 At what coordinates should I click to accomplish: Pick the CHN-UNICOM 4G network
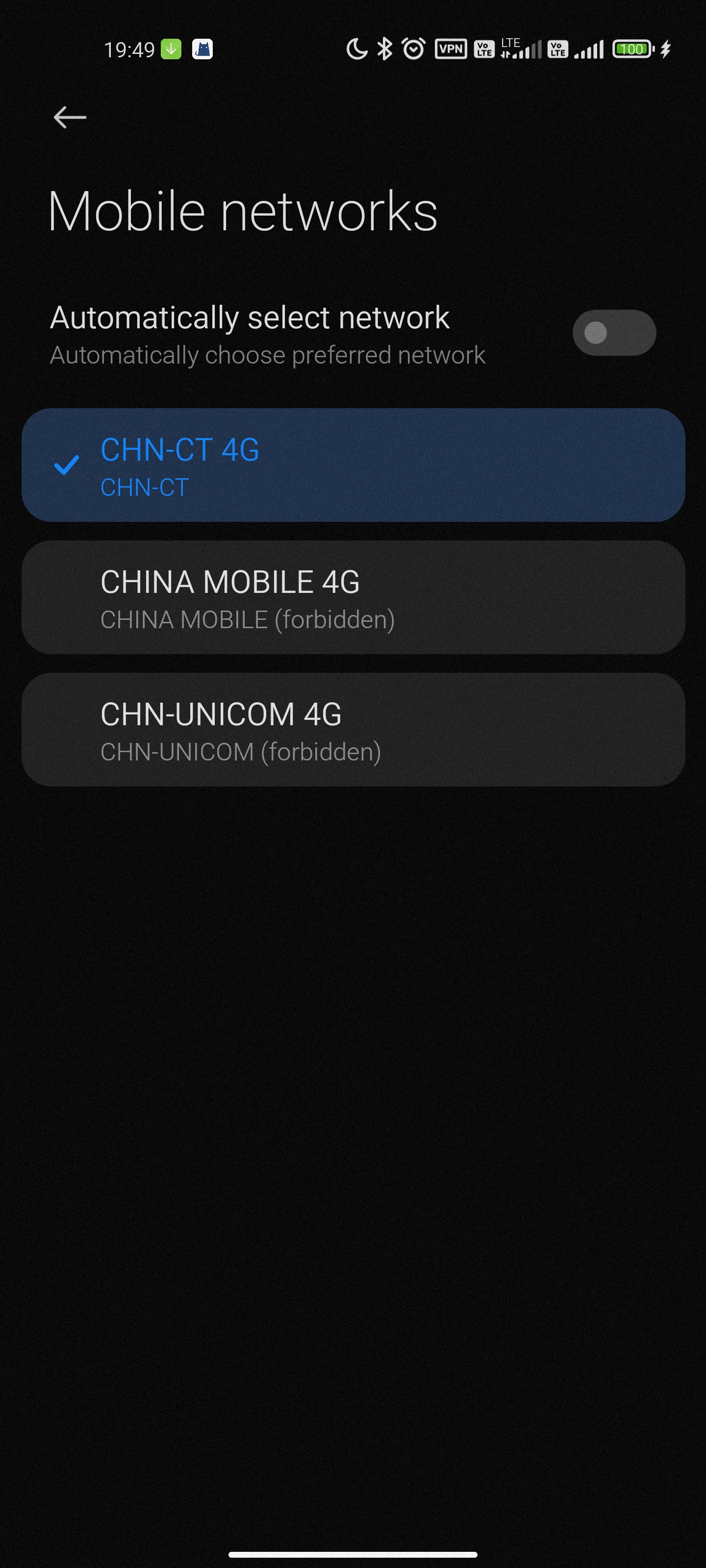353,730
